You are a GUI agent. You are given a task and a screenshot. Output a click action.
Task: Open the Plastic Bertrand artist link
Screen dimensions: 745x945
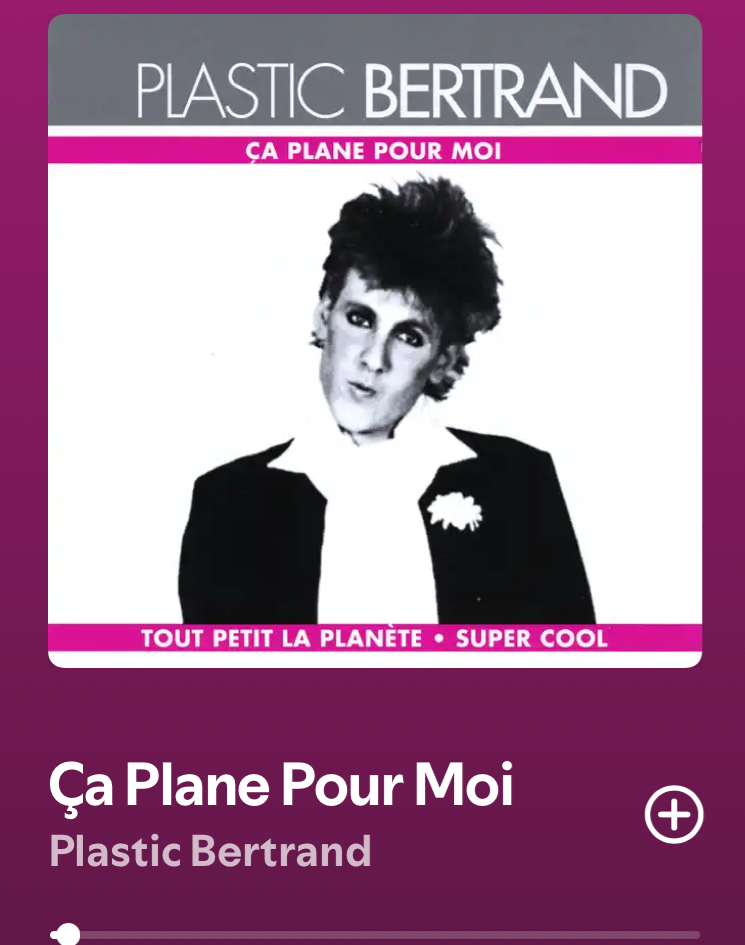210,852
